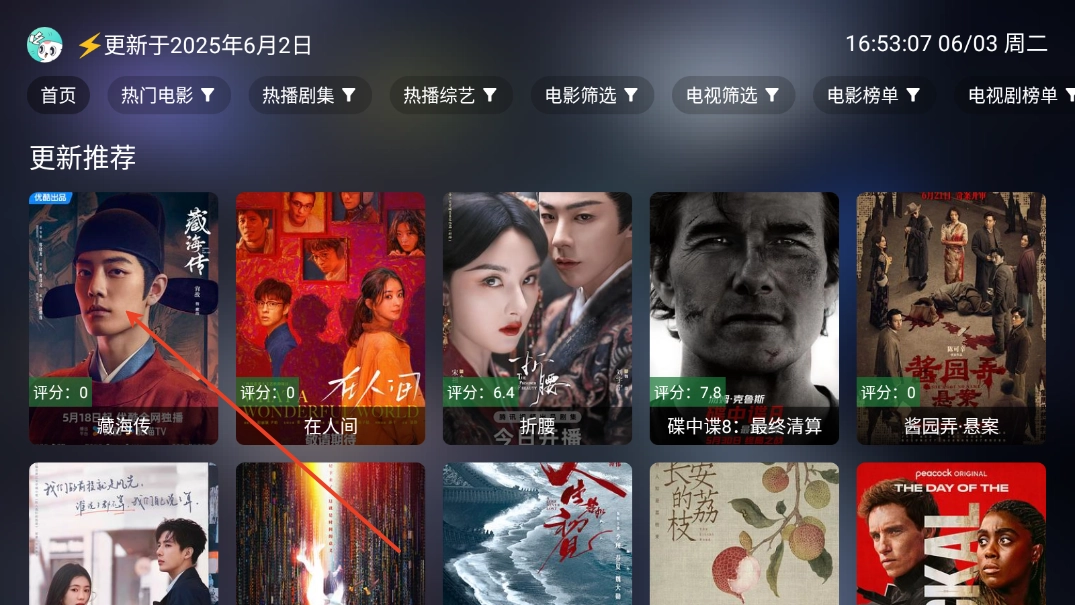Viewport: 1075px width, 605px height.
Task: Select the 折腰 poster card
Action: pyautogui.click(x=537, y=318)
